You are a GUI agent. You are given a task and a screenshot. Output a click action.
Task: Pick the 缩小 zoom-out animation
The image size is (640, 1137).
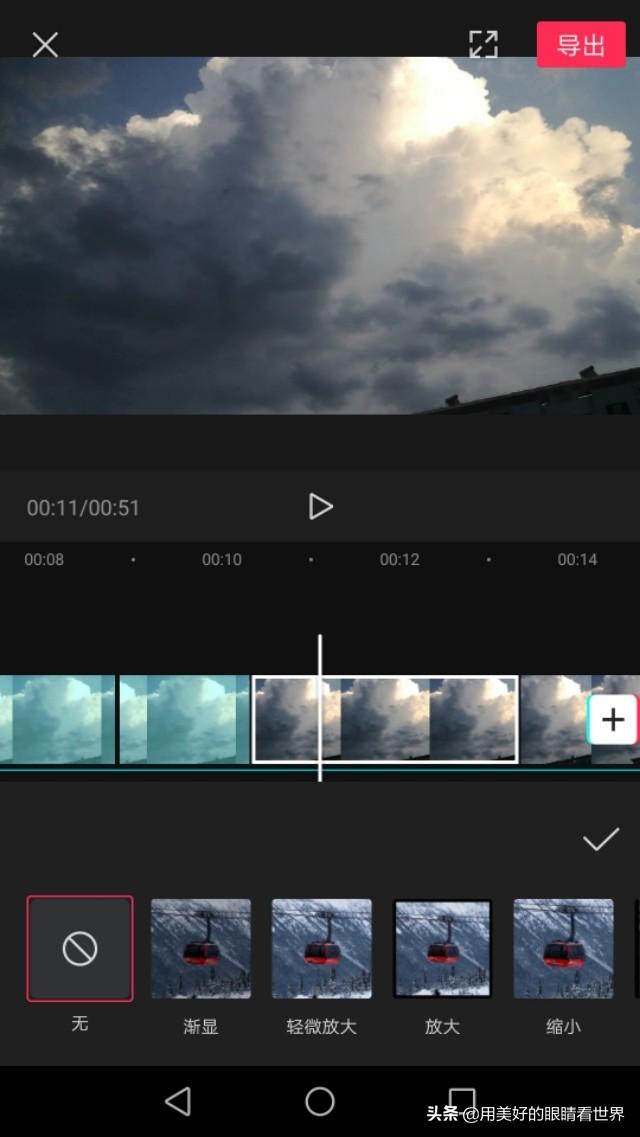(x=563, y=948)
